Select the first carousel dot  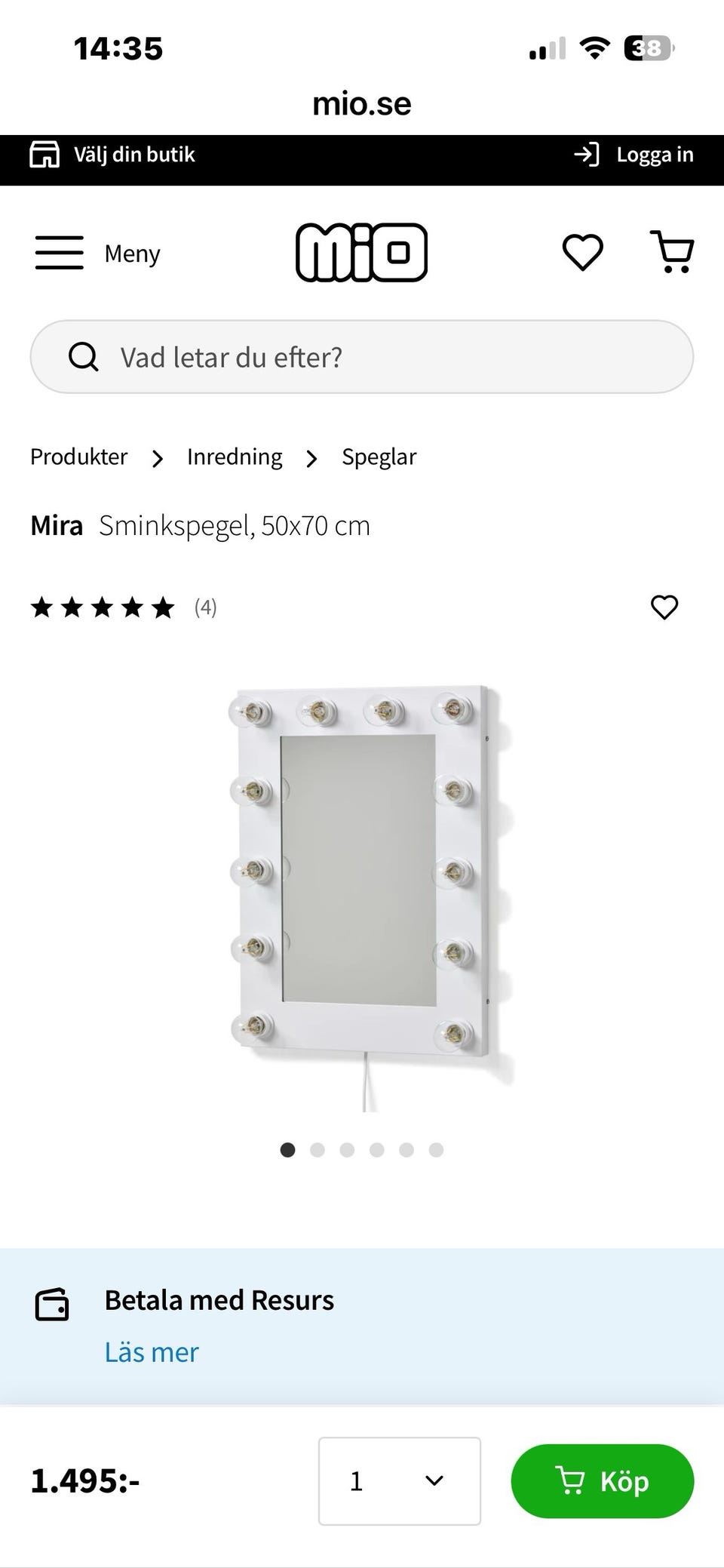pos(288,1150)
